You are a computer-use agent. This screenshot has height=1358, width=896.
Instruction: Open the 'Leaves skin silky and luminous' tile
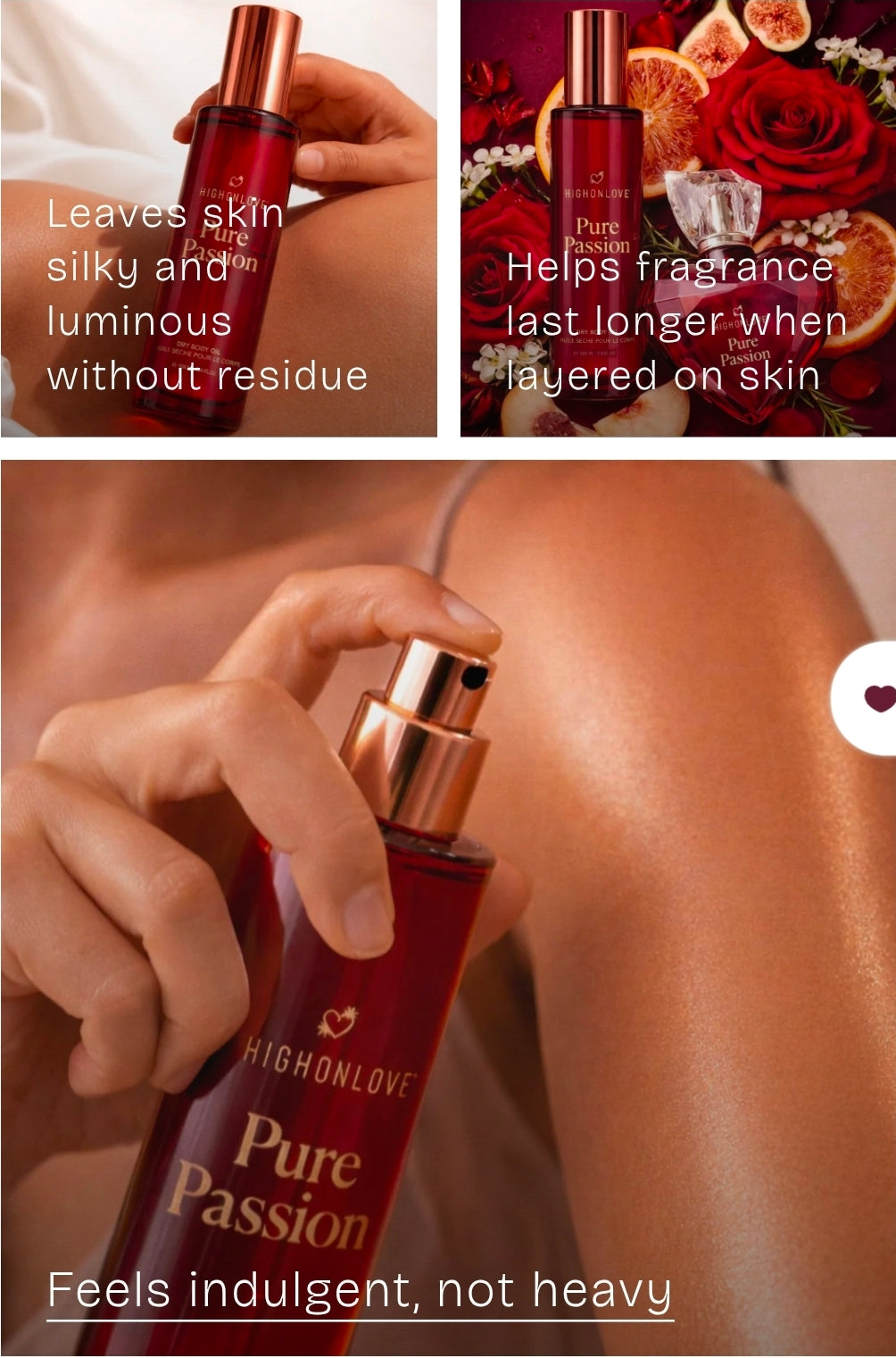(219, 219)
